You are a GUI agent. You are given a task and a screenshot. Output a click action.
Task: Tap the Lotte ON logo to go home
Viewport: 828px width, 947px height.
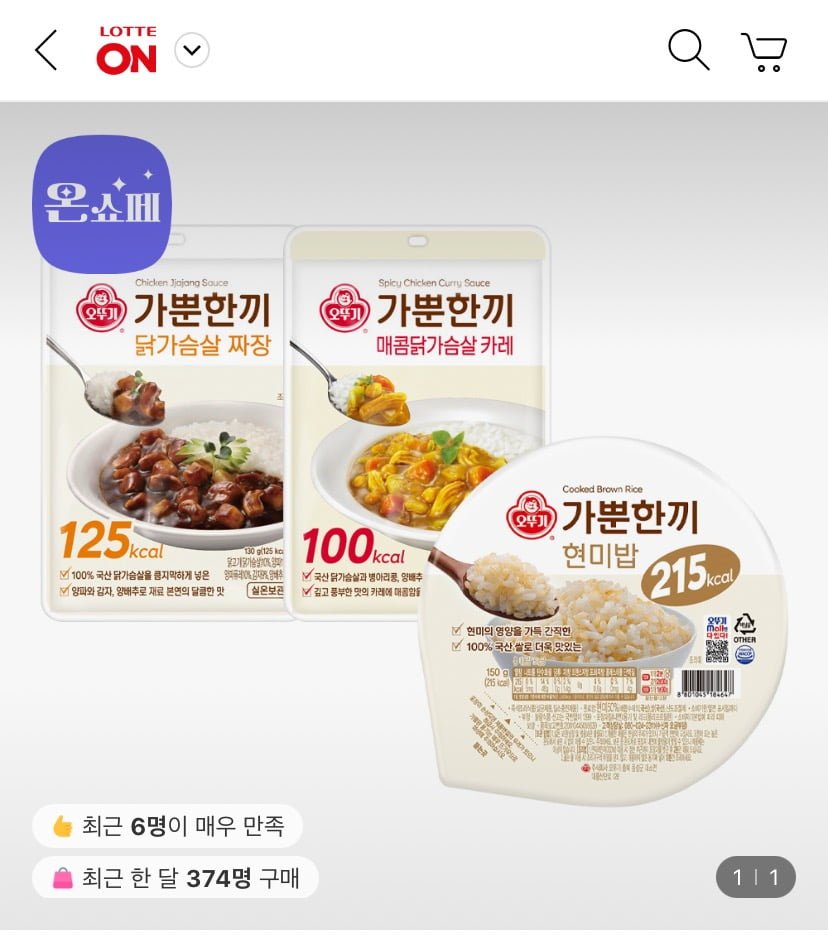[x=126, y=50]
